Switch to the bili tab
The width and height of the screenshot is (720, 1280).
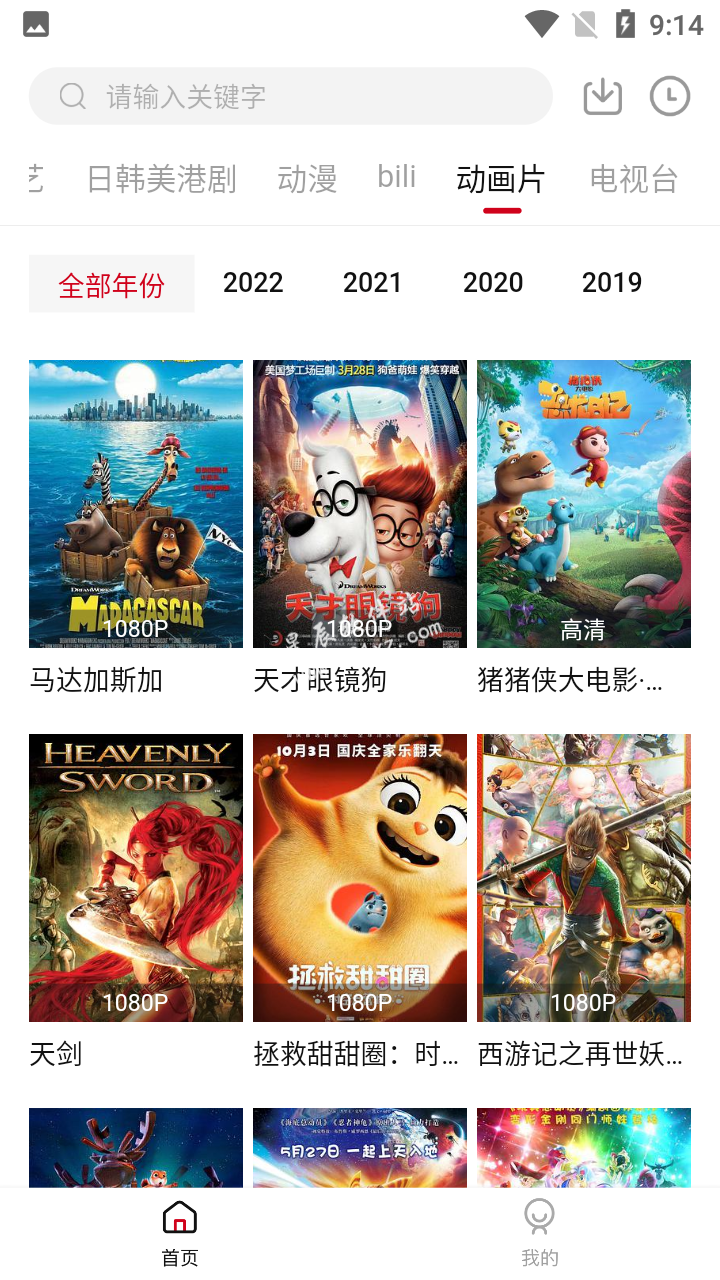[x=397, y=177]
